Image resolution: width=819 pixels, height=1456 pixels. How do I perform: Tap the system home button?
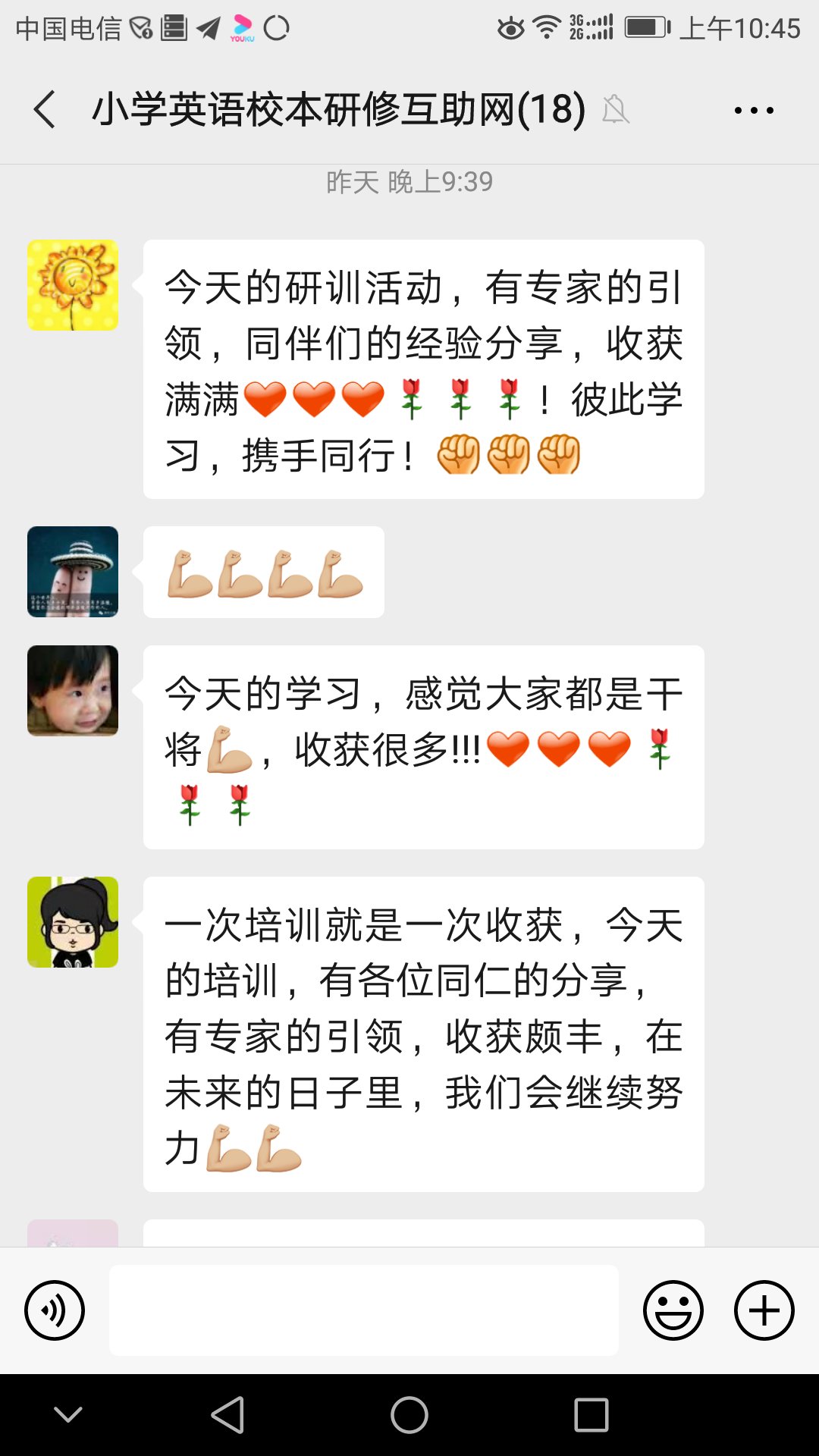tap(409, 1415)
